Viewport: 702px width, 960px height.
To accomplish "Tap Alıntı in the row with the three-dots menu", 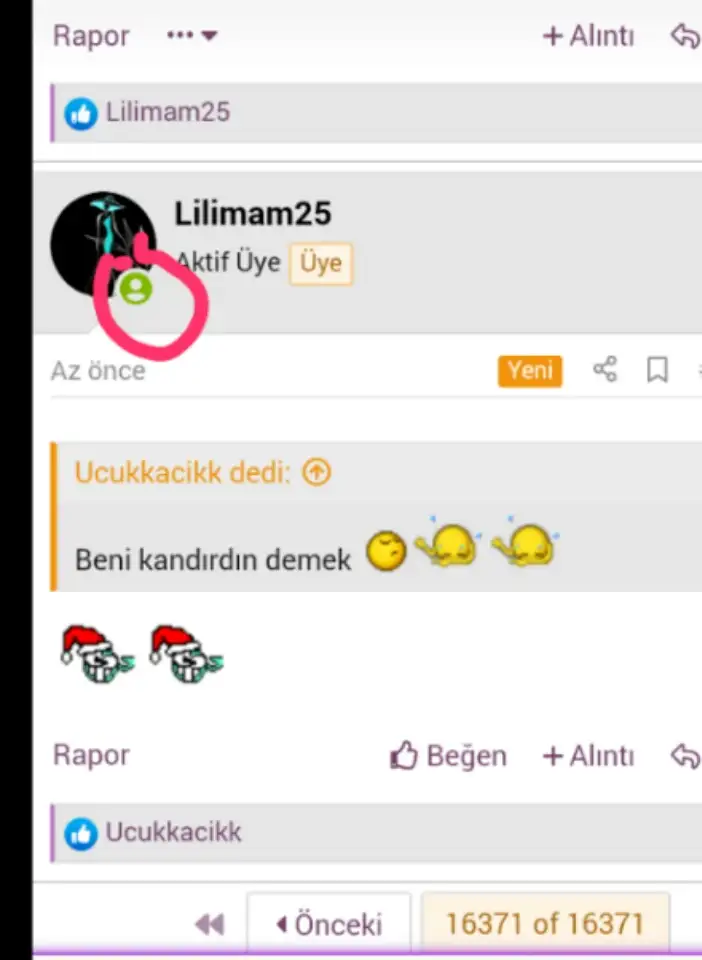I will coord(588,36).
